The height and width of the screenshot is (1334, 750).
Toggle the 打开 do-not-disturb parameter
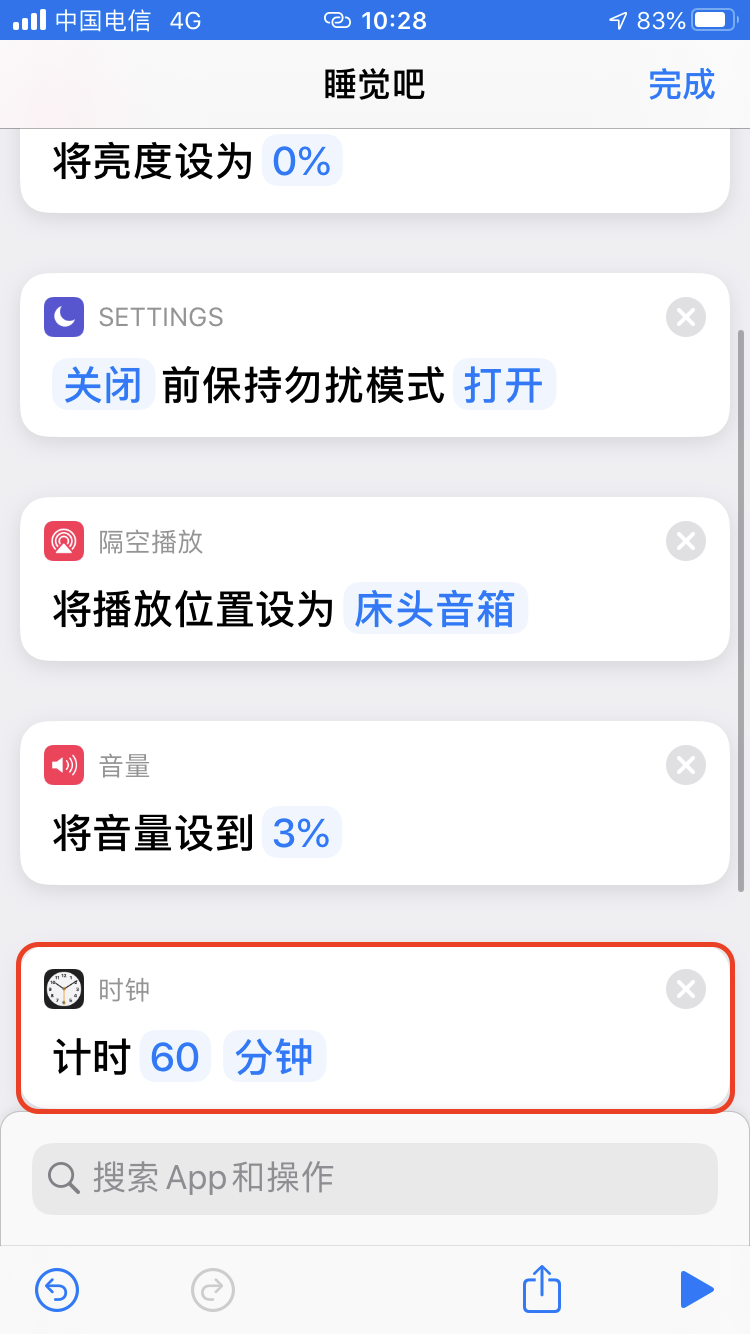[x=504, y=385]
